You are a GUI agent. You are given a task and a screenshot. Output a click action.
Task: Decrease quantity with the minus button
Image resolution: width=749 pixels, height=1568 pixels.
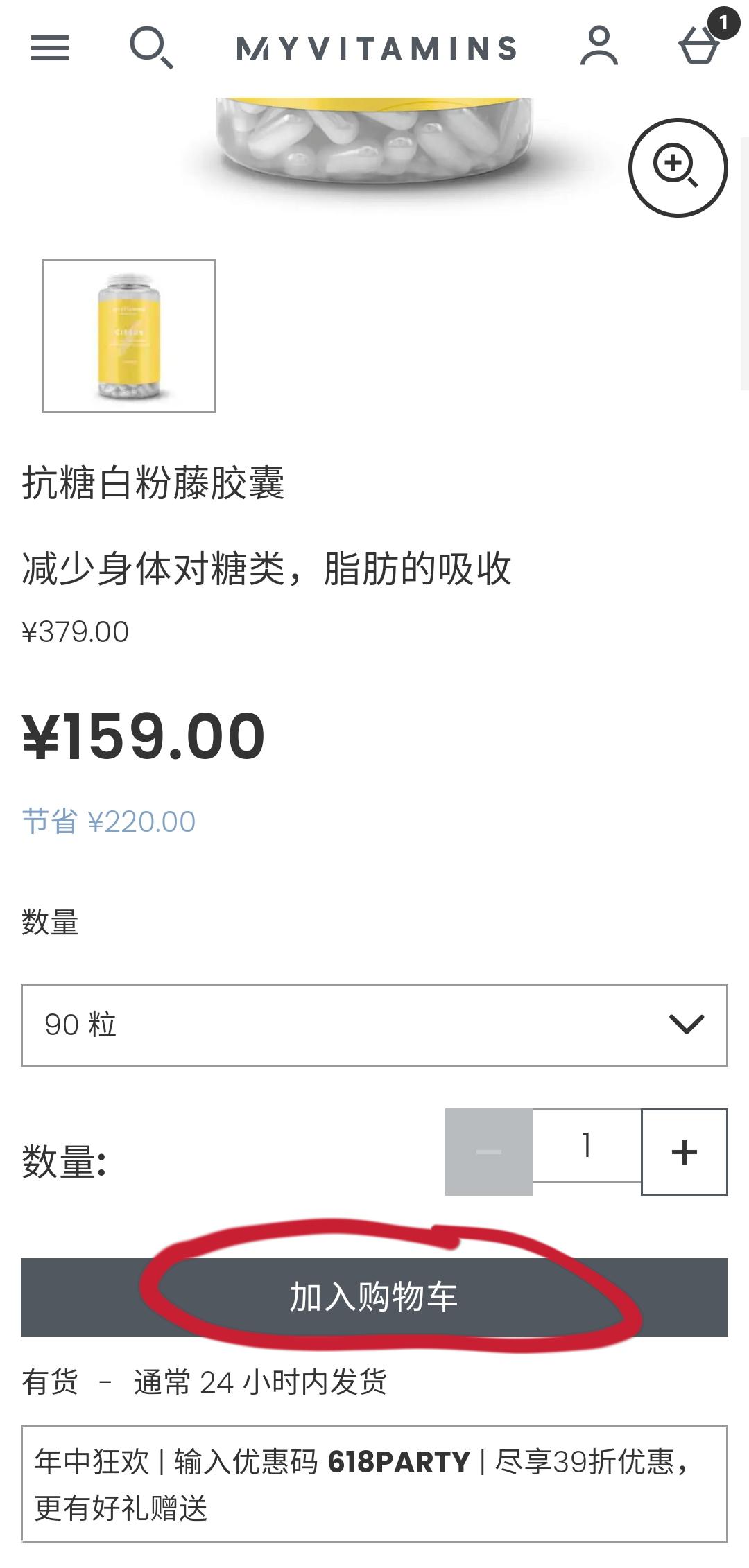point(489,1152)
